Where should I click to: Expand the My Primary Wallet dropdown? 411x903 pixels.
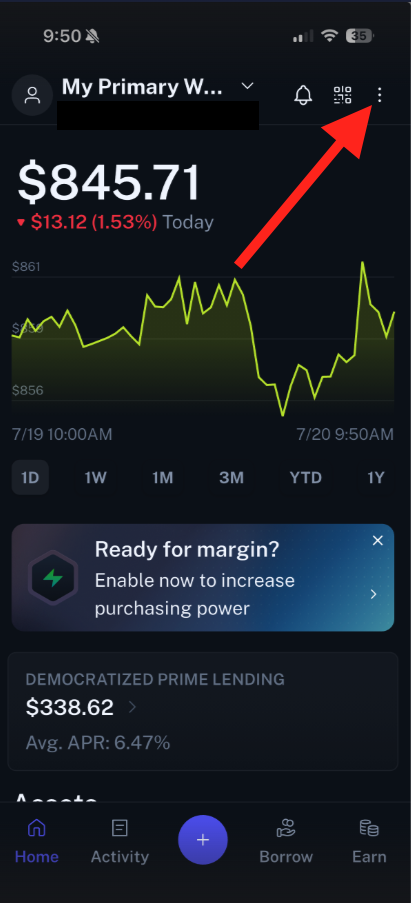pos(247,86)
